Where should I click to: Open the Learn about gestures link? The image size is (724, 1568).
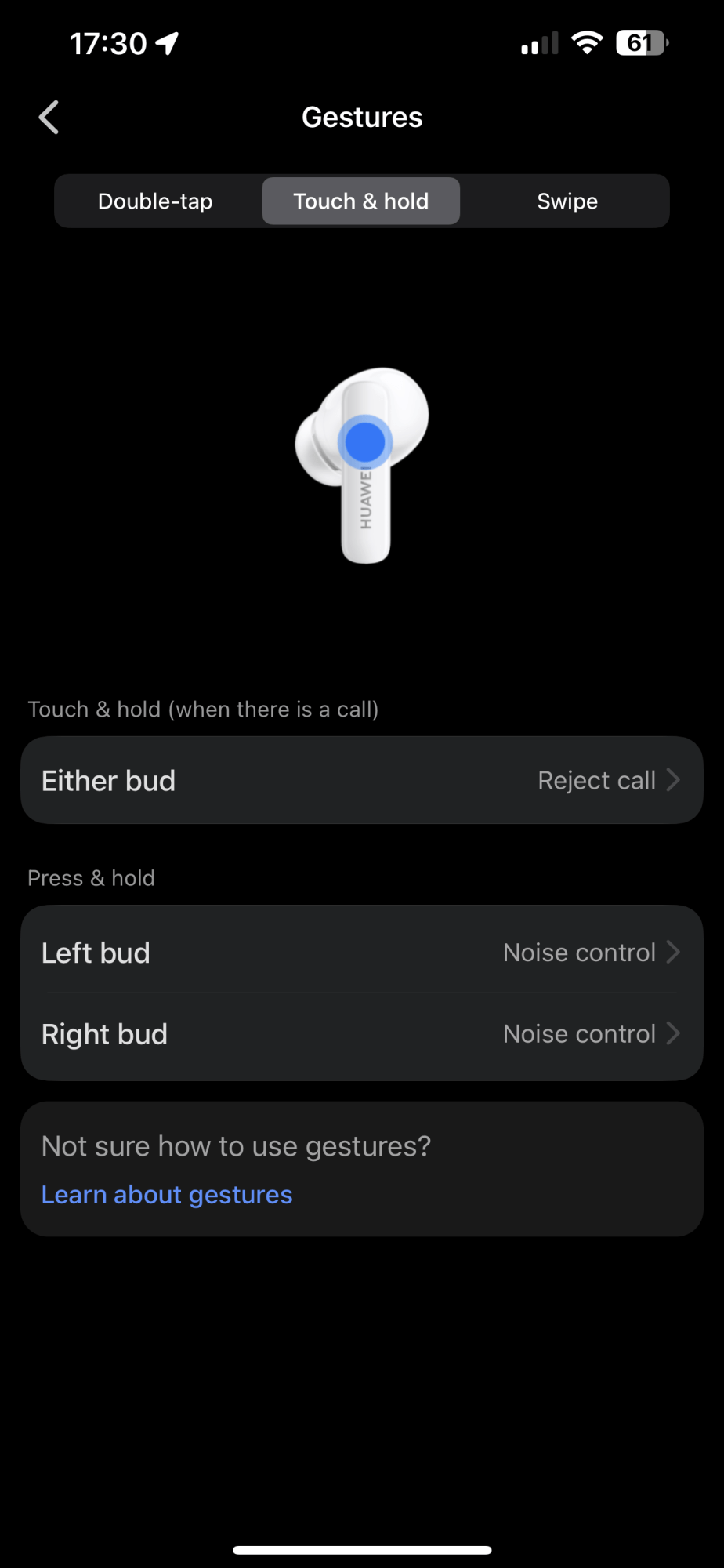(x=167, y=1195)
